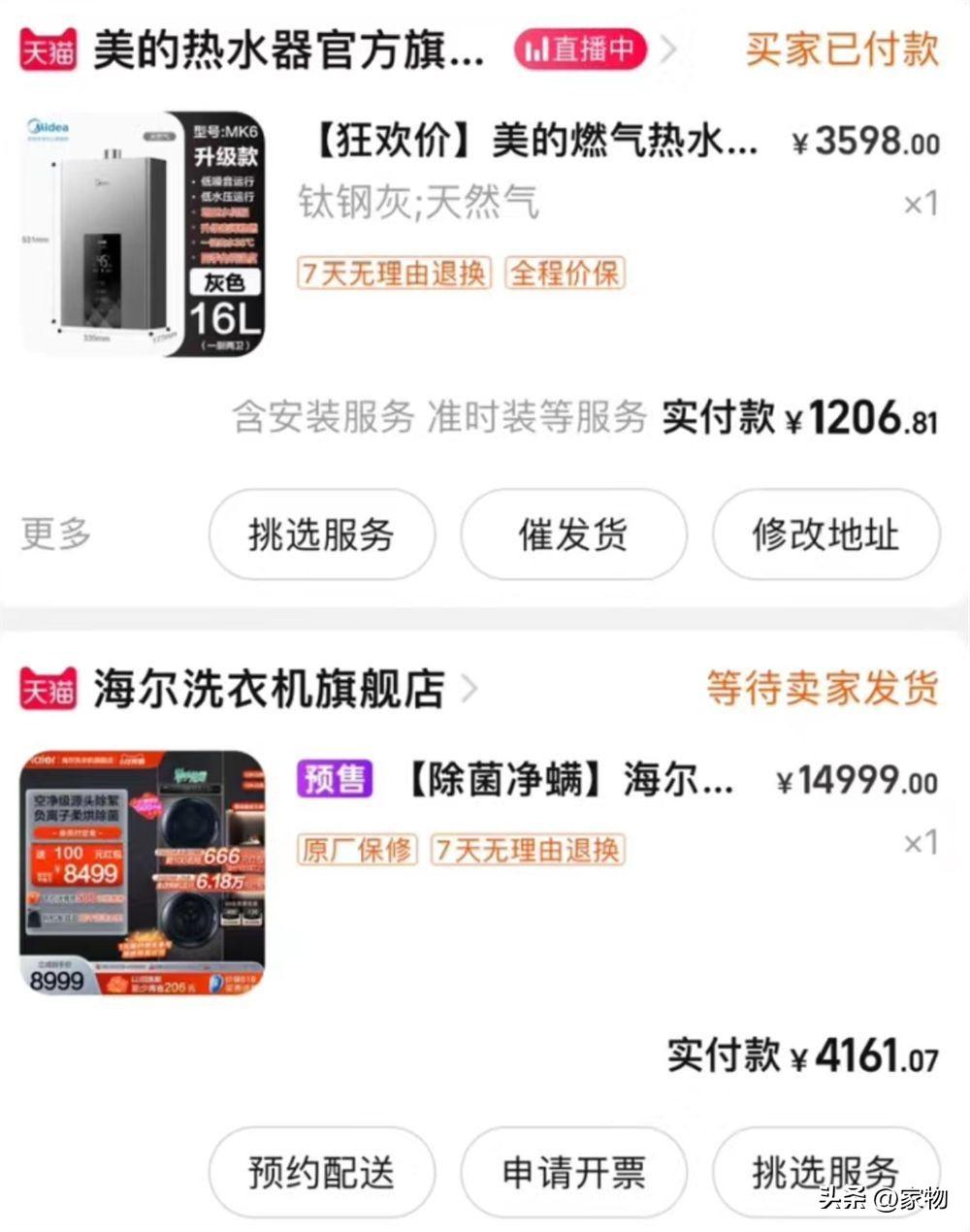Open the 美的燃气热水器 product thumbnail

pyautogui.click(x=143, y=233)
